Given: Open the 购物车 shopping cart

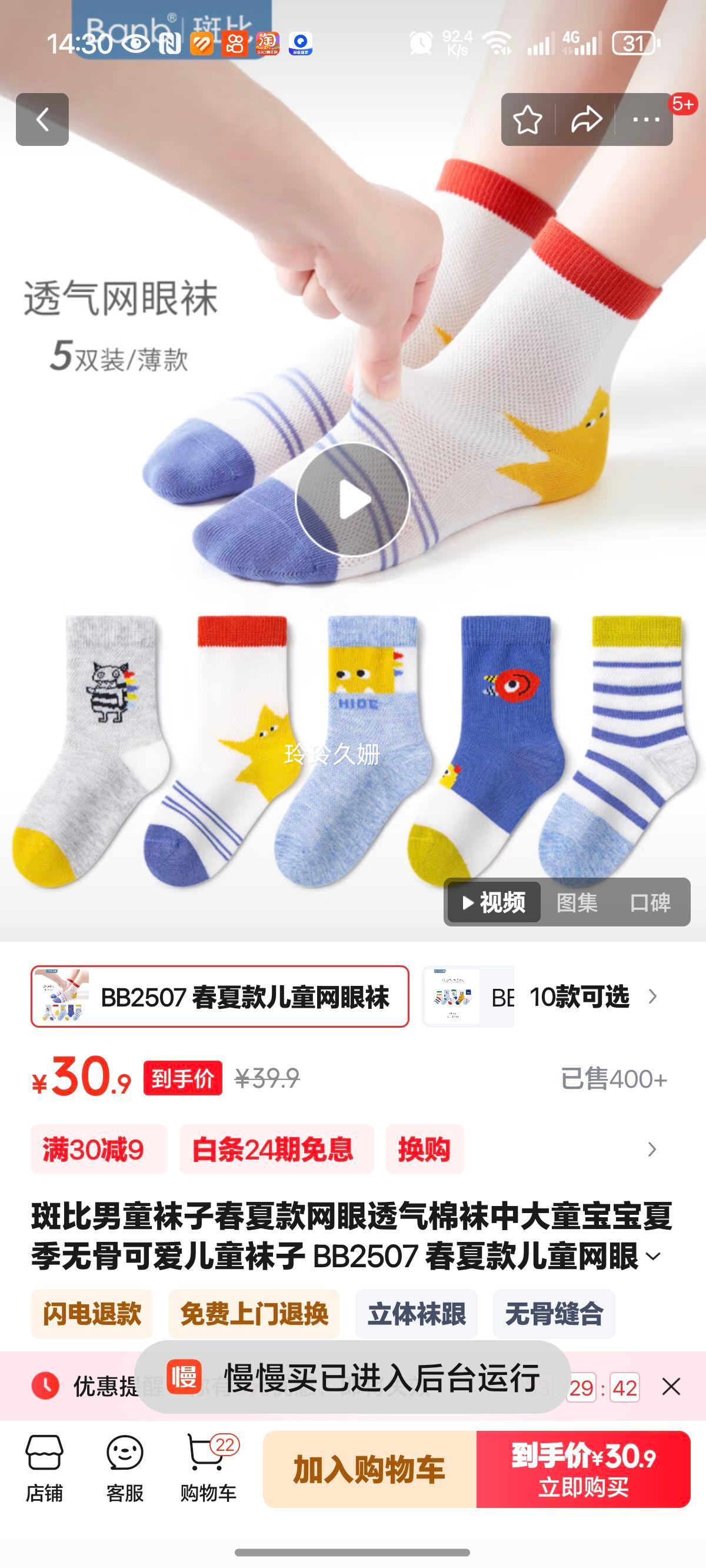Looking at the screenshot, I should click(x=208, y=1469).
